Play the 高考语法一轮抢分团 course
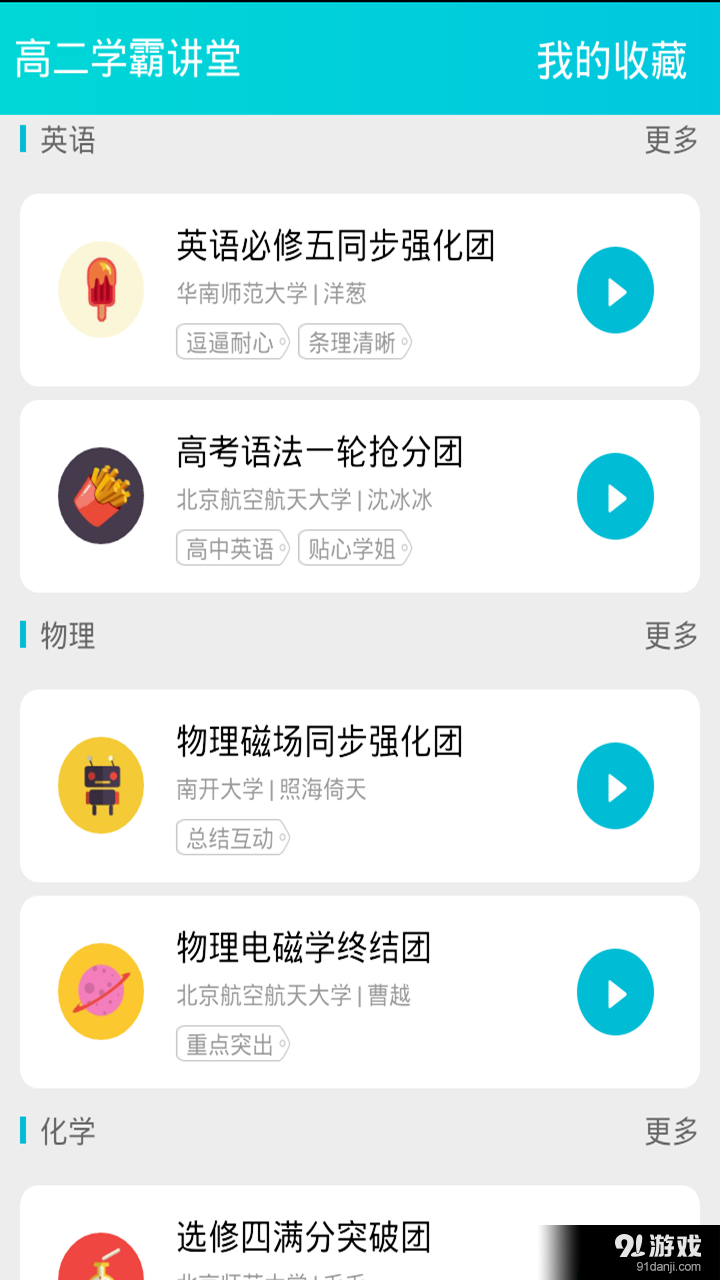The image size is (720, 1280). tap(615, 495)
